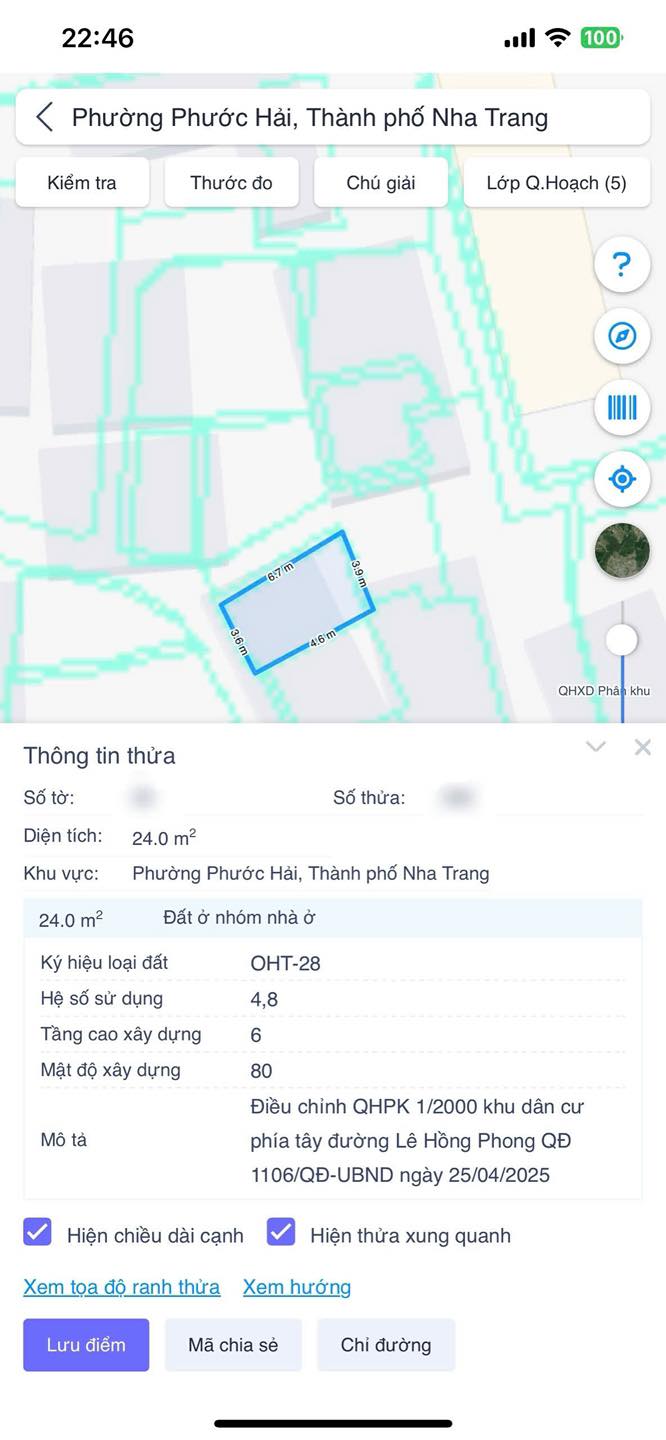Tap the barcode scan icon

[622, 408]
